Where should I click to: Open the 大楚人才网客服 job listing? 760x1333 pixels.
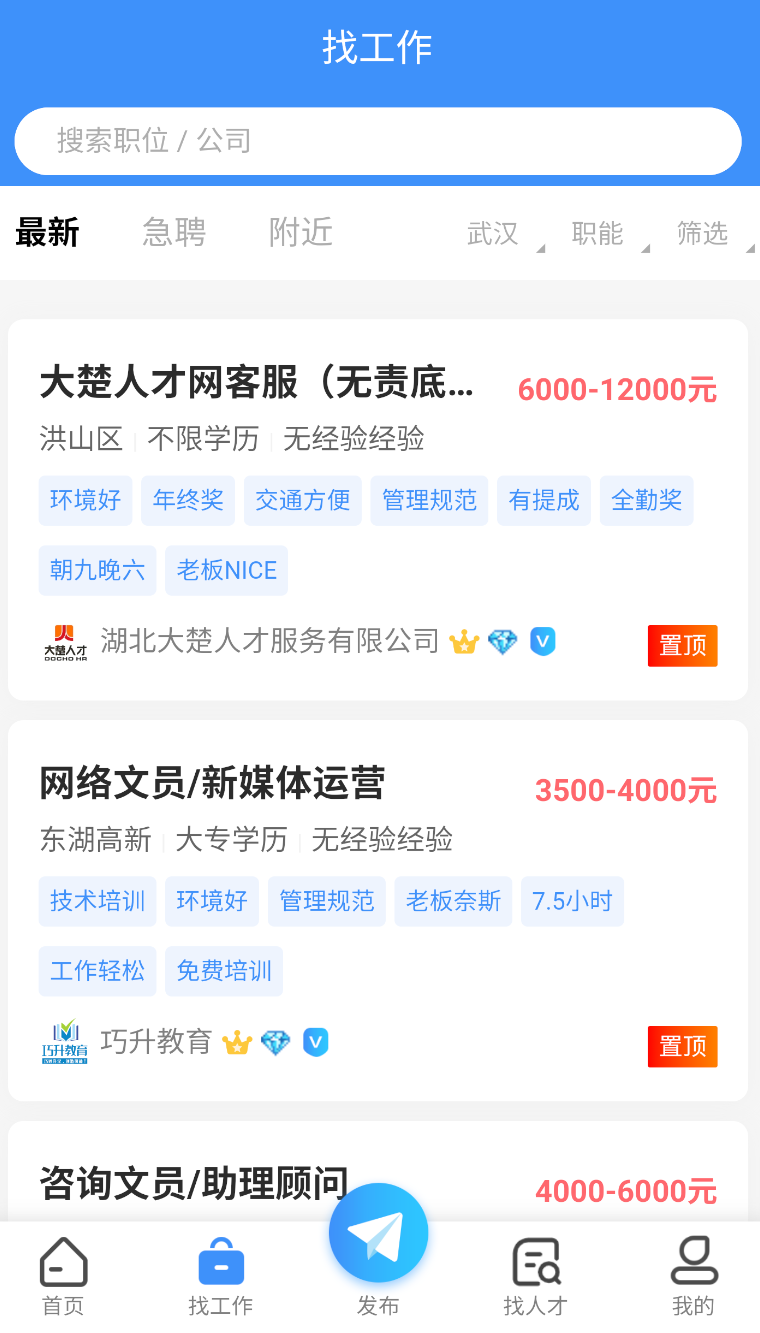pyautogui.click(x=256, y=383)
